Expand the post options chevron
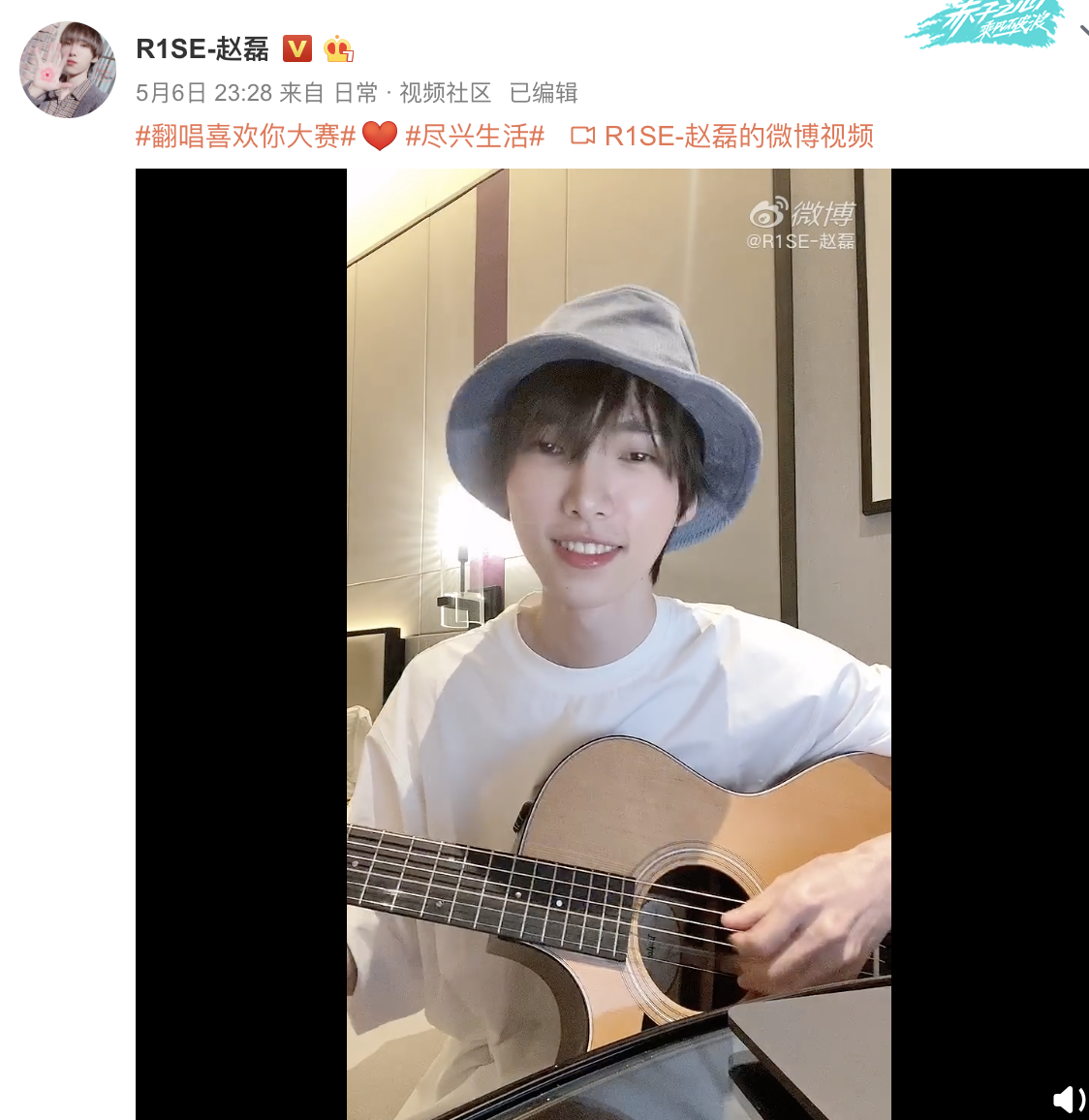The image size is (1089, 1120). (x=1083, y=31)
